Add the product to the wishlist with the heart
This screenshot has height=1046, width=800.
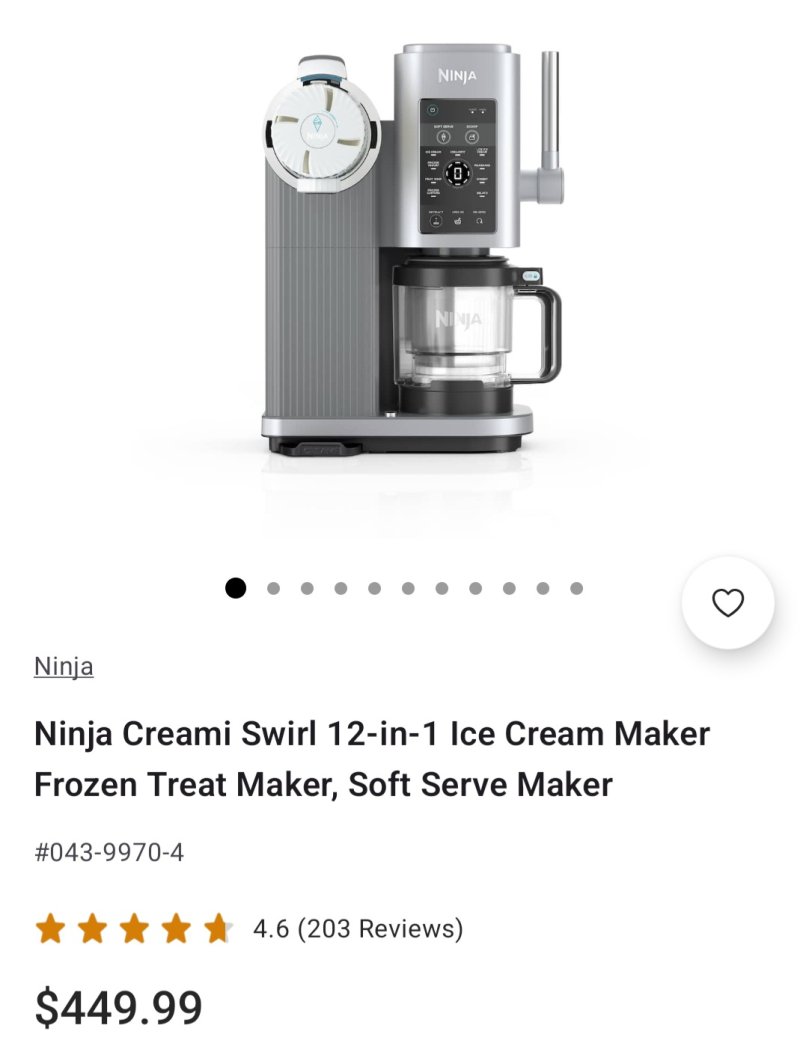coord(727,603)
